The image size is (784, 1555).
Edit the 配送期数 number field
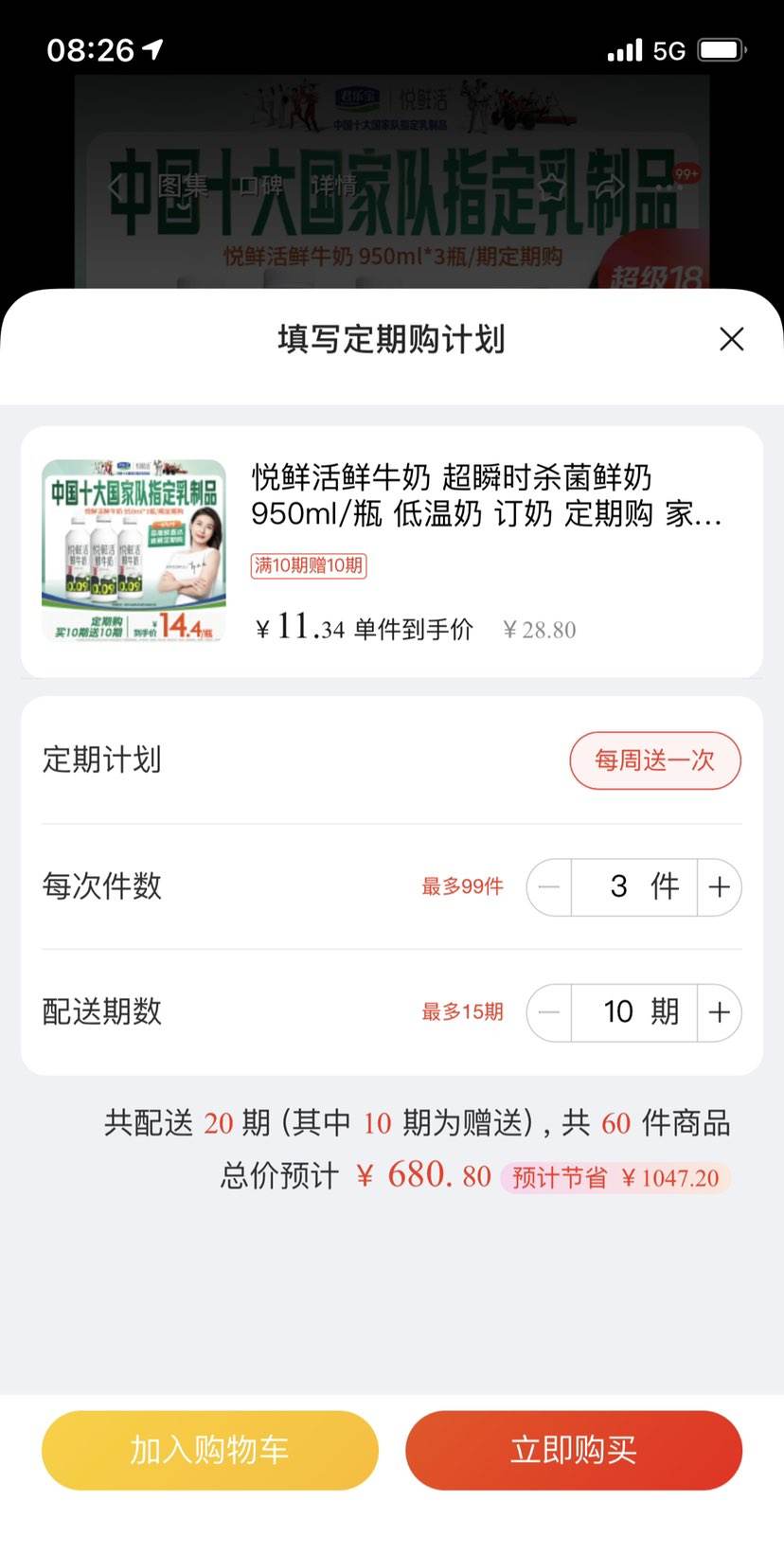pos(634,1012)
